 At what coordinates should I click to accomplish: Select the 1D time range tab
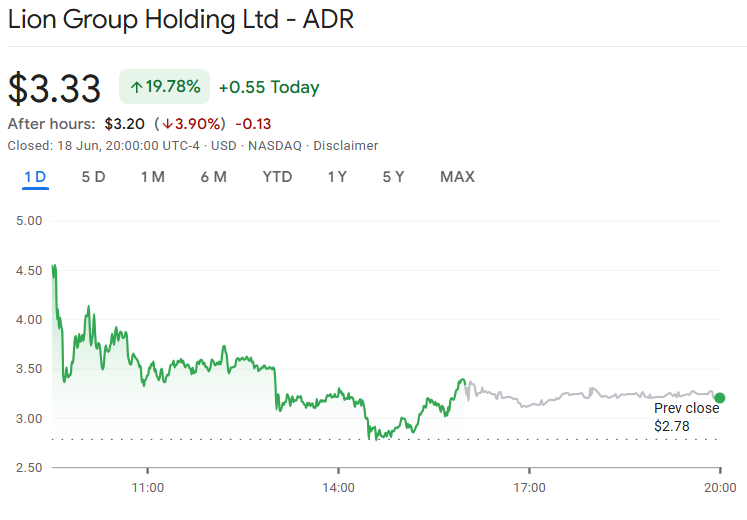(35, 177)
